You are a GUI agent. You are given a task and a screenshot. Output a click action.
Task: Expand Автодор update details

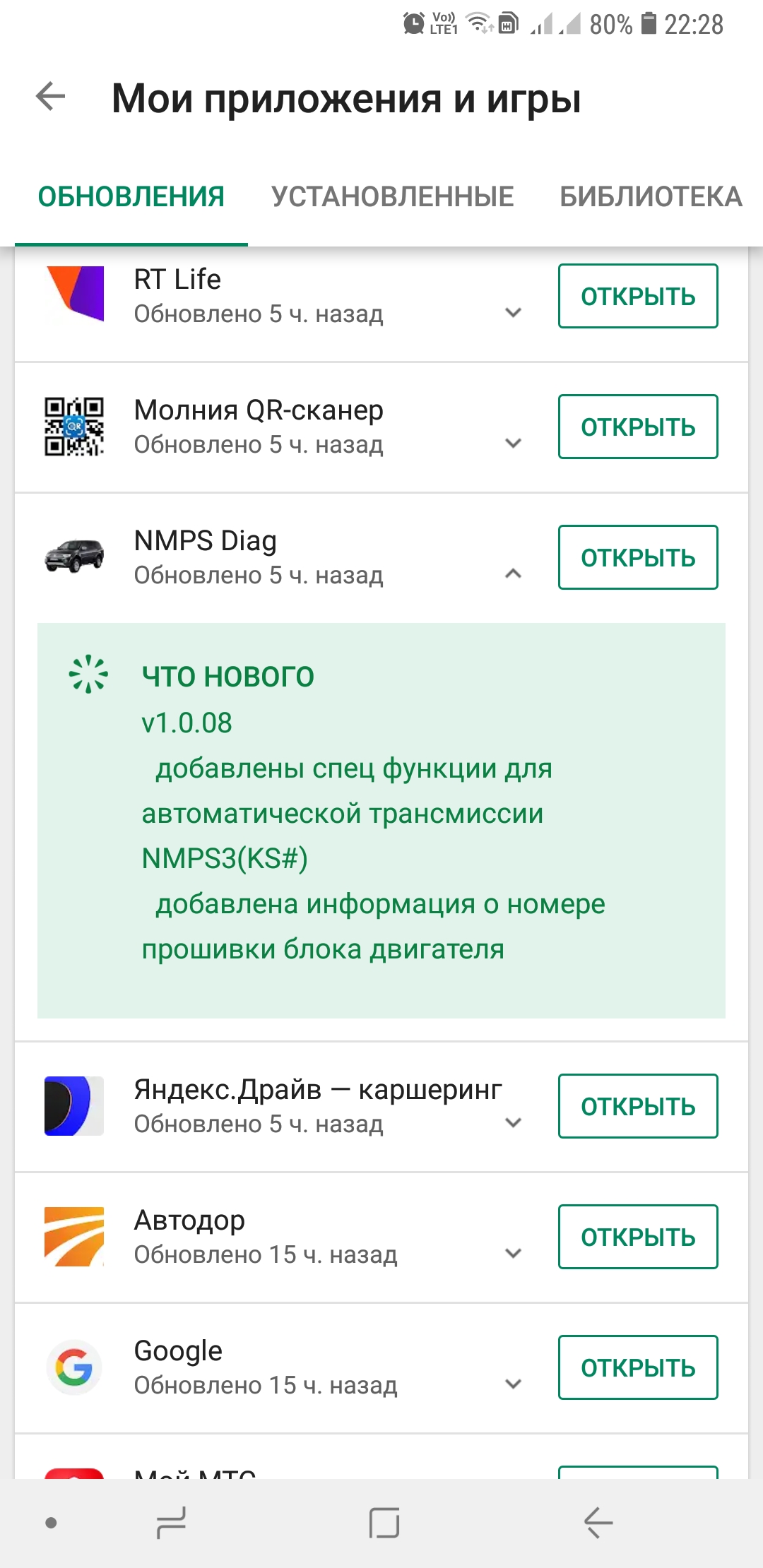[514, 1253]
